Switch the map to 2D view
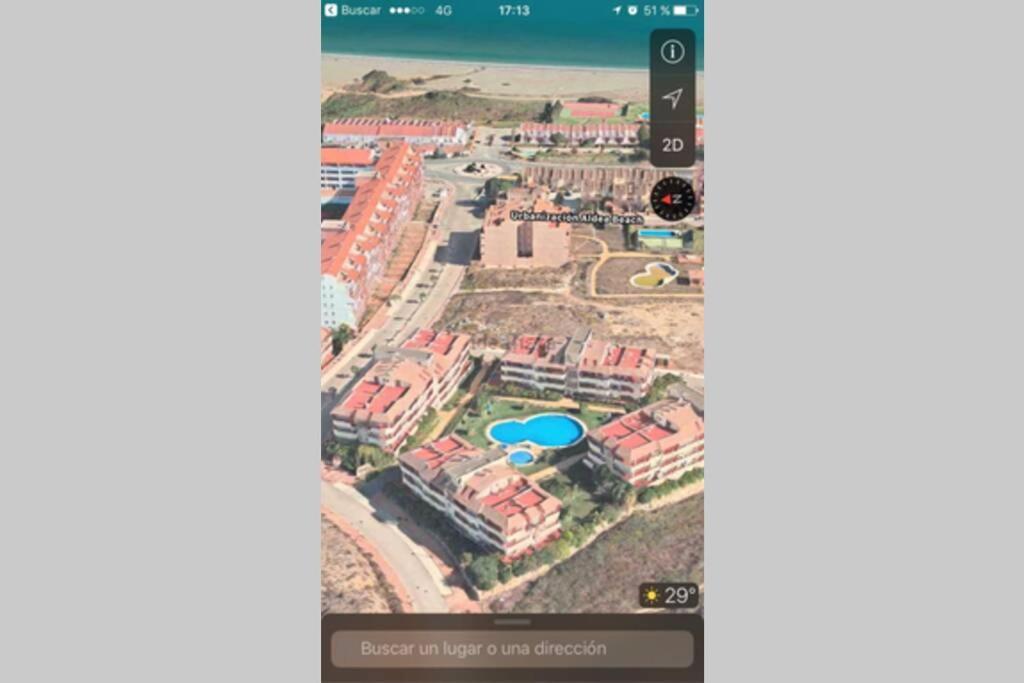Screen dimensions: 1024x683 672,145
